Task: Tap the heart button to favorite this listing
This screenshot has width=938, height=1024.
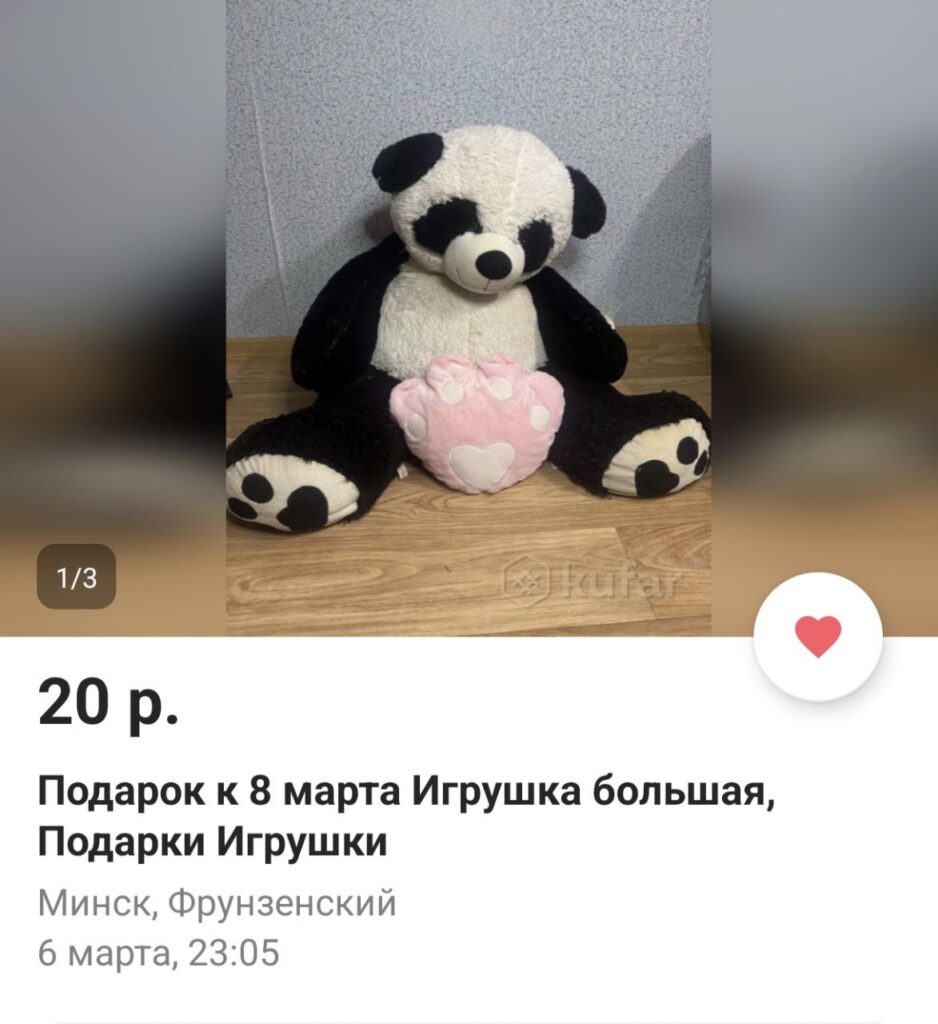Action: click(x=817, y=636)
